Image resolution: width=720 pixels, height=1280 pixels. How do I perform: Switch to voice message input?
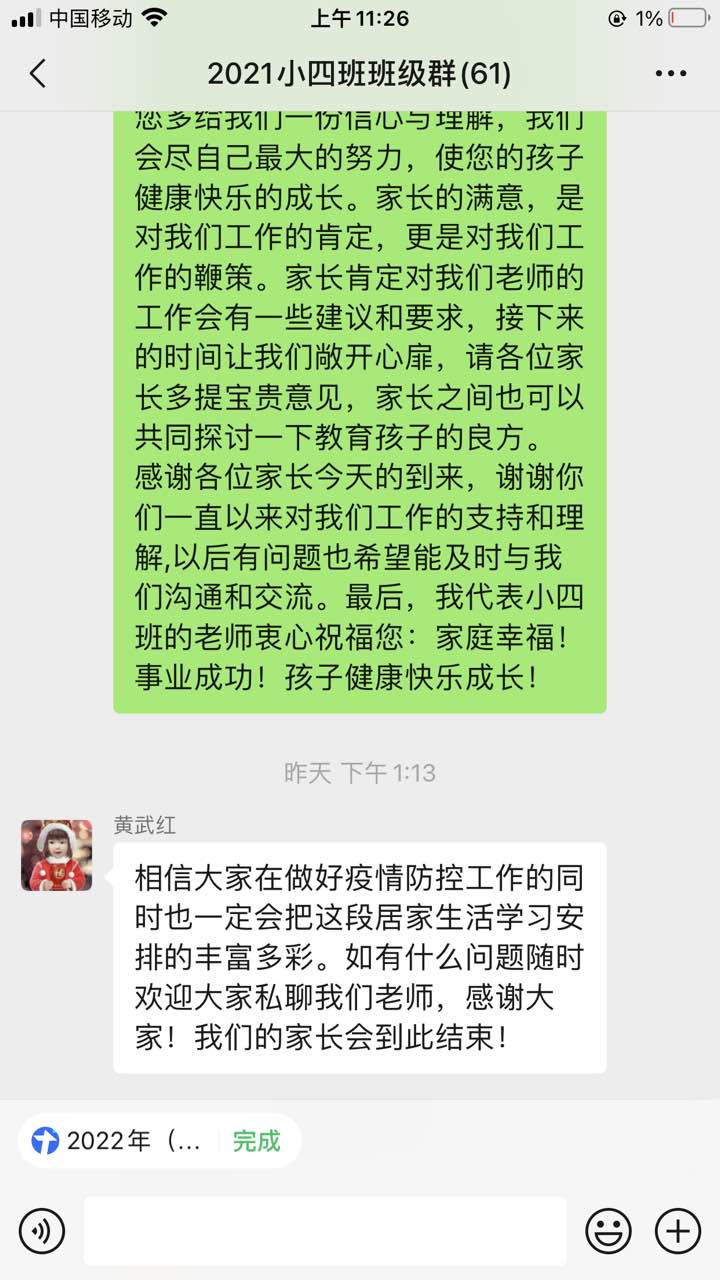[x=42, y=1231]
